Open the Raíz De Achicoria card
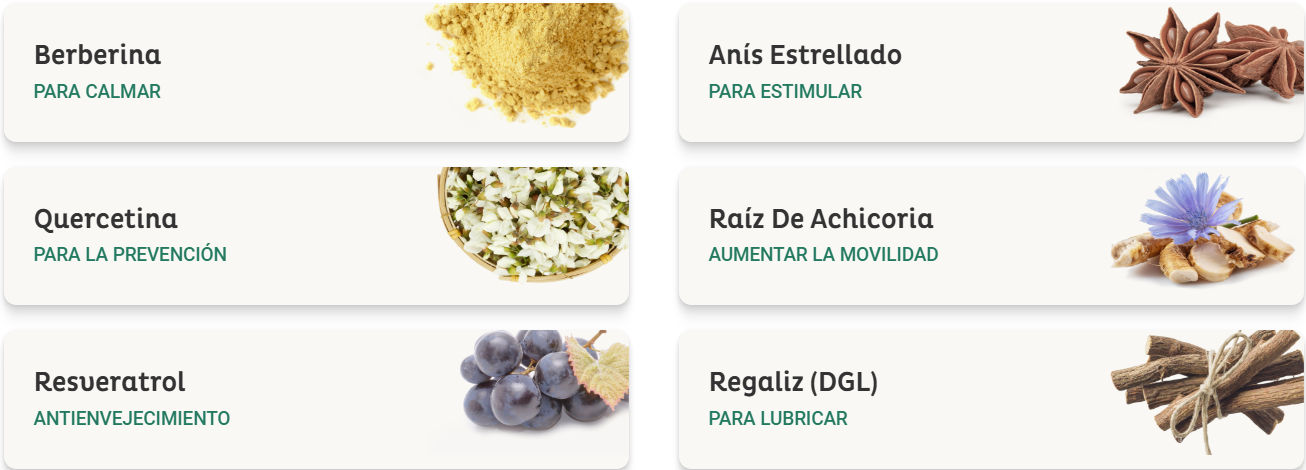1306x470 pixels. (x=991, y=236)
